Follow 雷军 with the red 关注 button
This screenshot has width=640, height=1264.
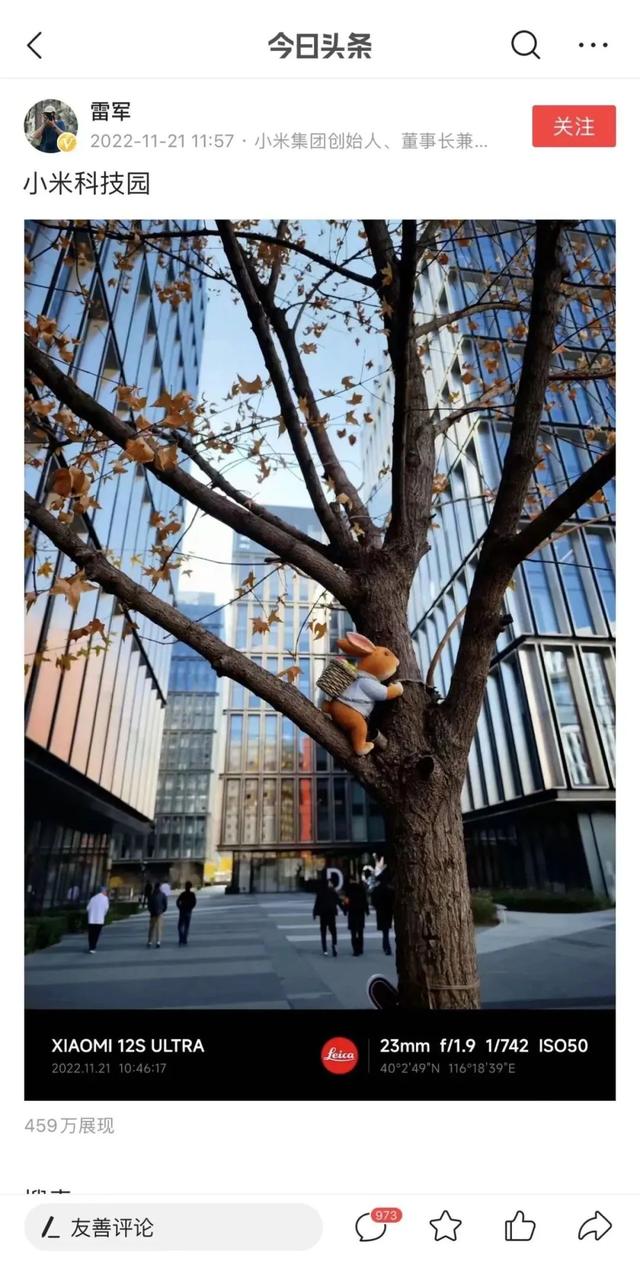click(573, 126)
